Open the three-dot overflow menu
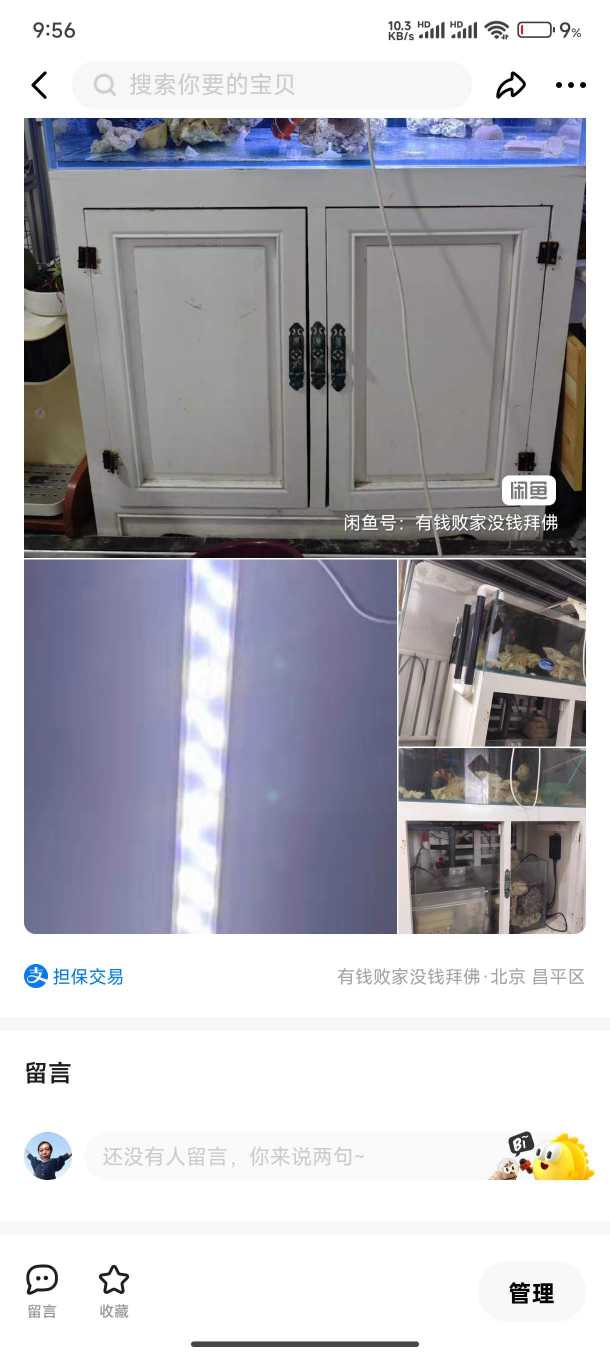This screenshot has width=610, height=1356. (571, 86)
